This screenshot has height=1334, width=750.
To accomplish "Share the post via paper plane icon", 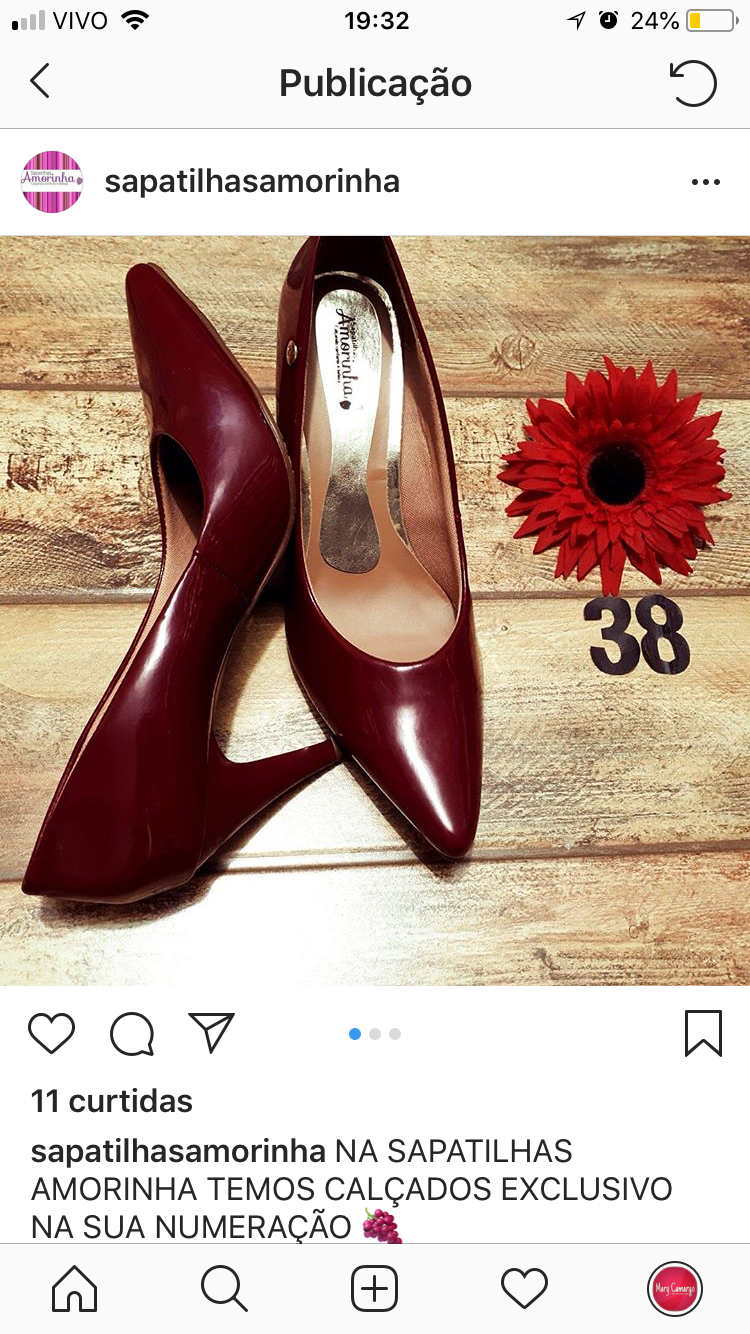I will (x=211, y=1033).
